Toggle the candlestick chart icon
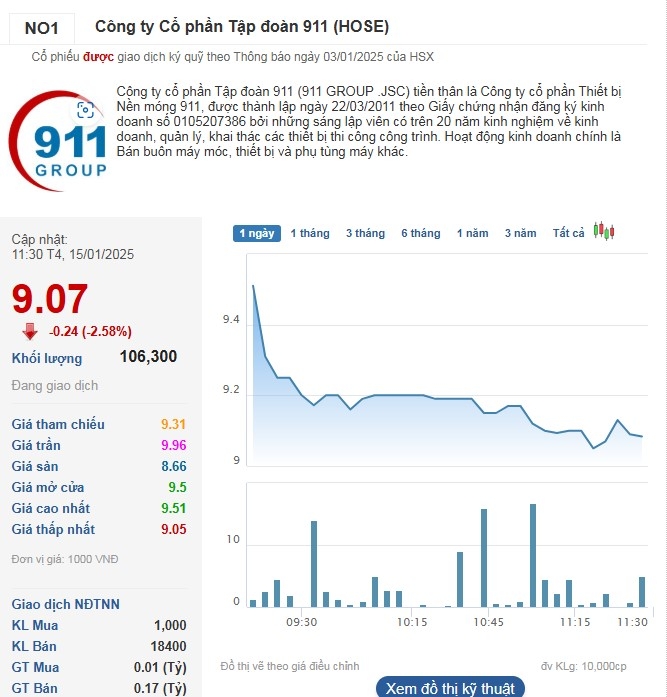Screen dimensions: 667x697 coord(603,232)
